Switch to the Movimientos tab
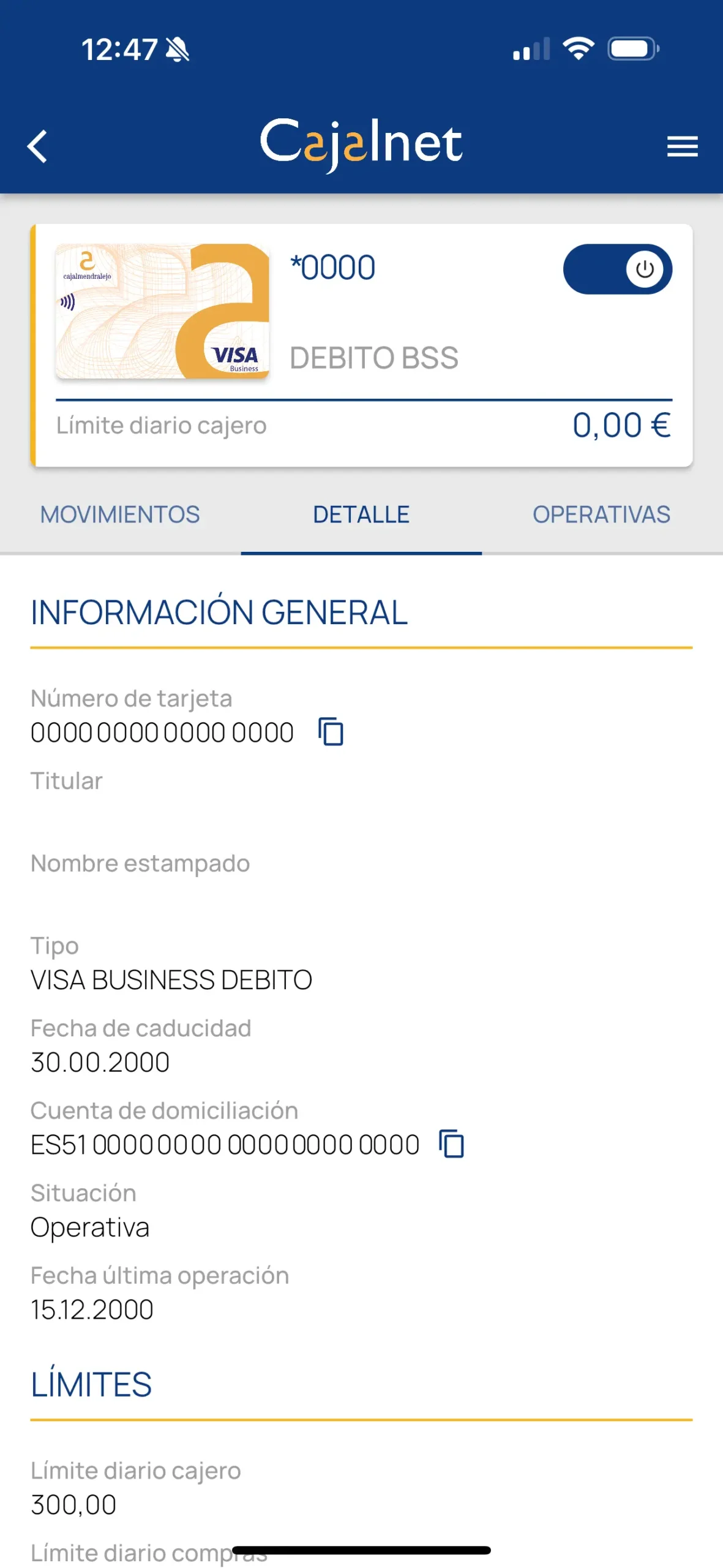Viewport: 723px width, 1568px height. pyautogui.click(x=120, y=514)
